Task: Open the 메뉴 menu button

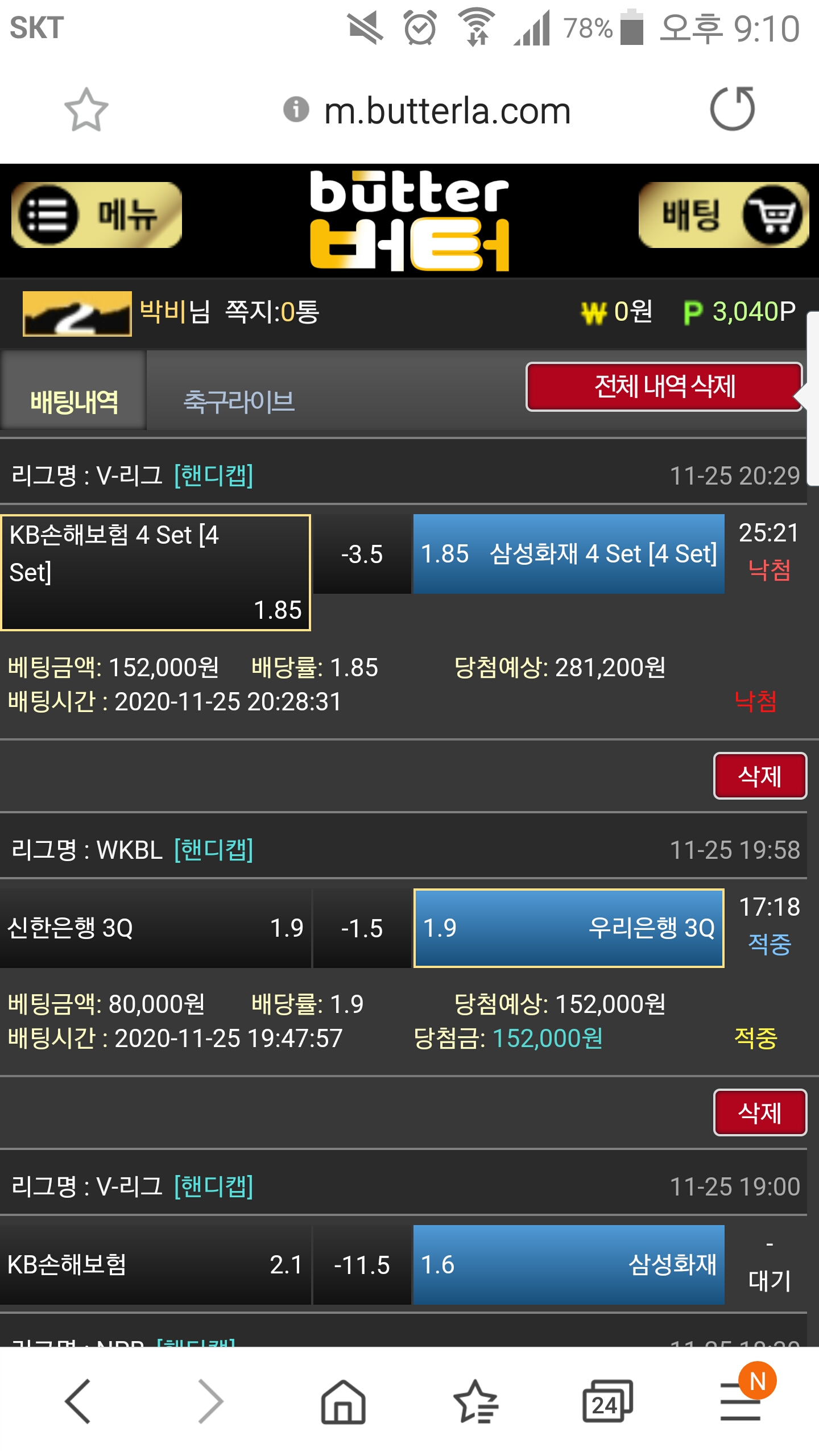Action: [97, 215]
